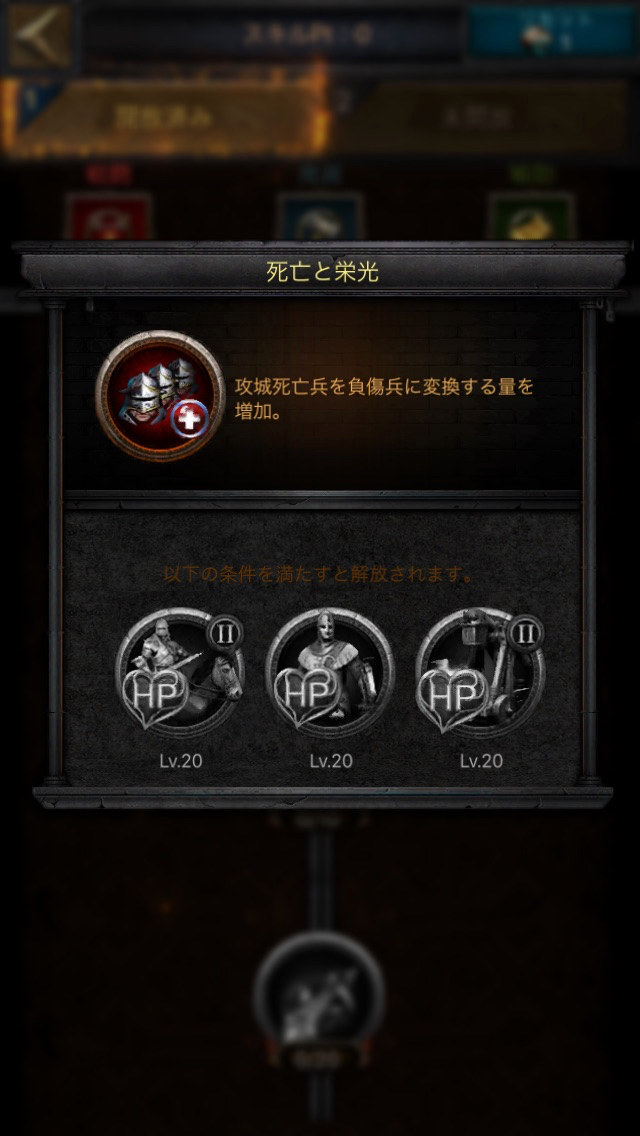Image resolution: width=640 pixels, height=1136 pixels.
Task: Open the cavalry HP prerequisite skill
Action: (x=180, y=672)
